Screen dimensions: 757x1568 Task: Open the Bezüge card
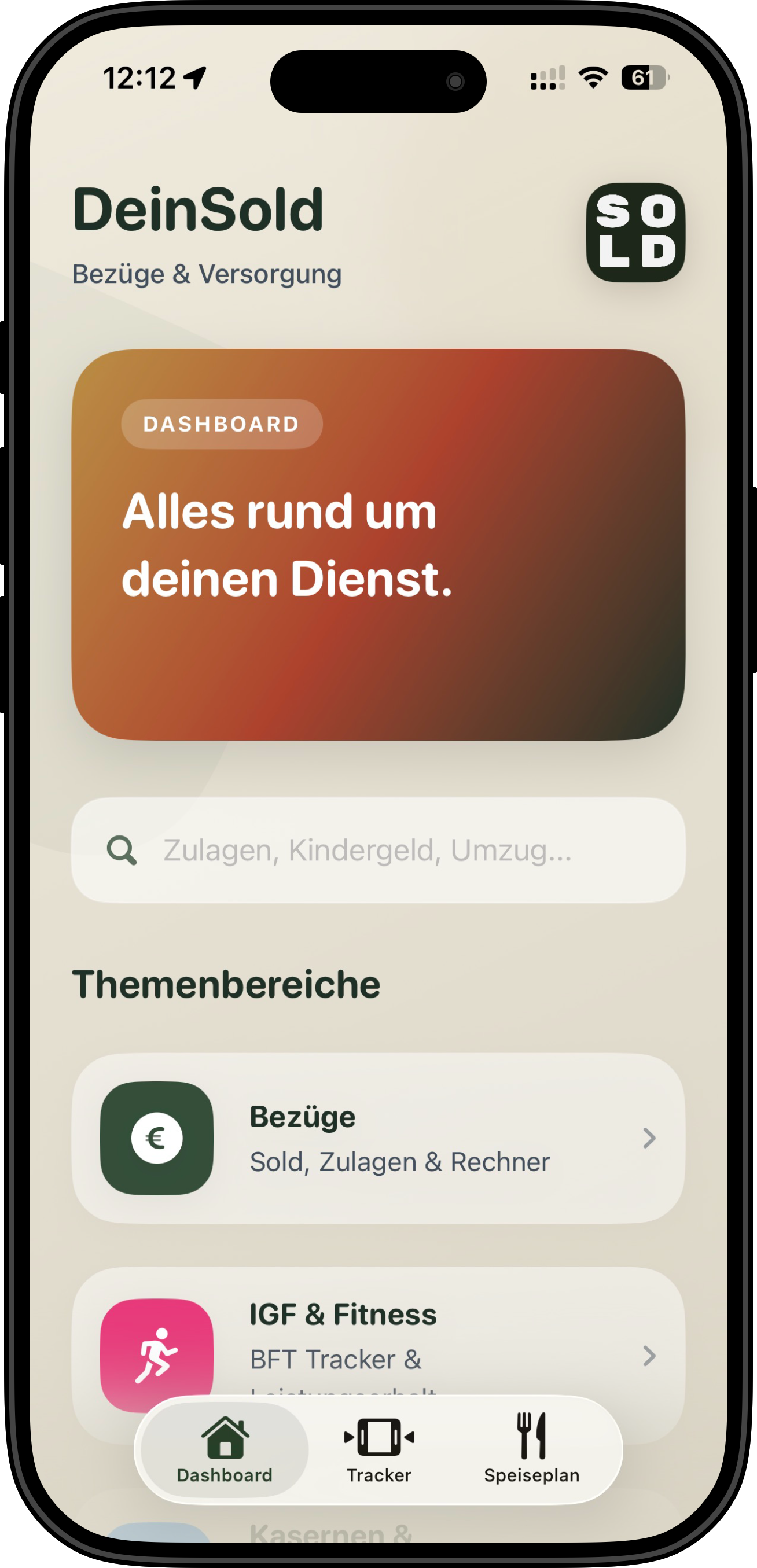(377, 1138)
